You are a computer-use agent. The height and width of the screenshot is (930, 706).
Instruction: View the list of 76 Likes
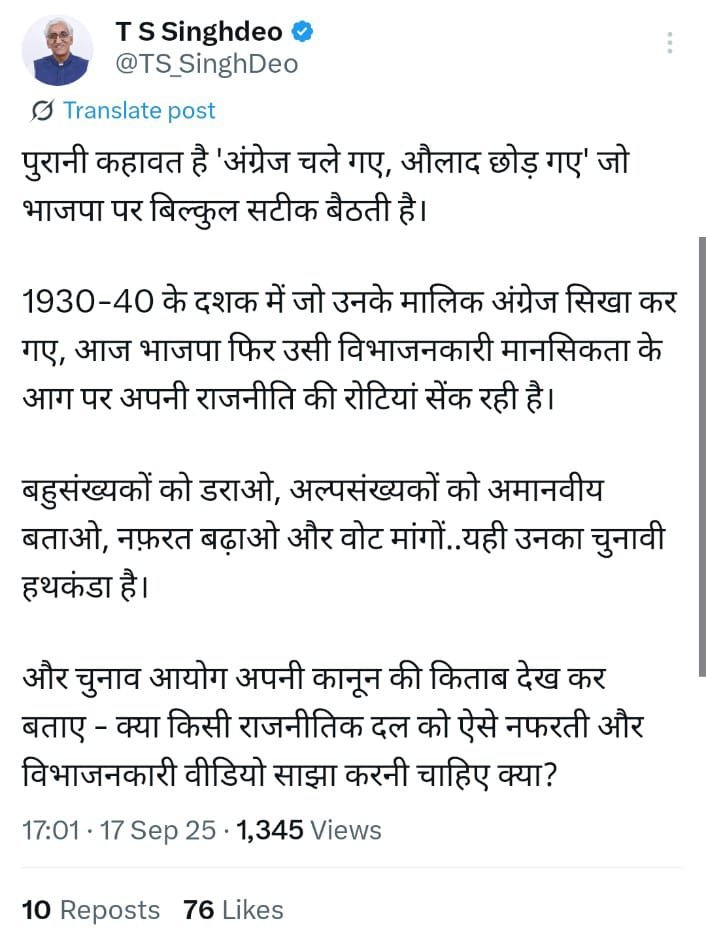pos(233,909)
